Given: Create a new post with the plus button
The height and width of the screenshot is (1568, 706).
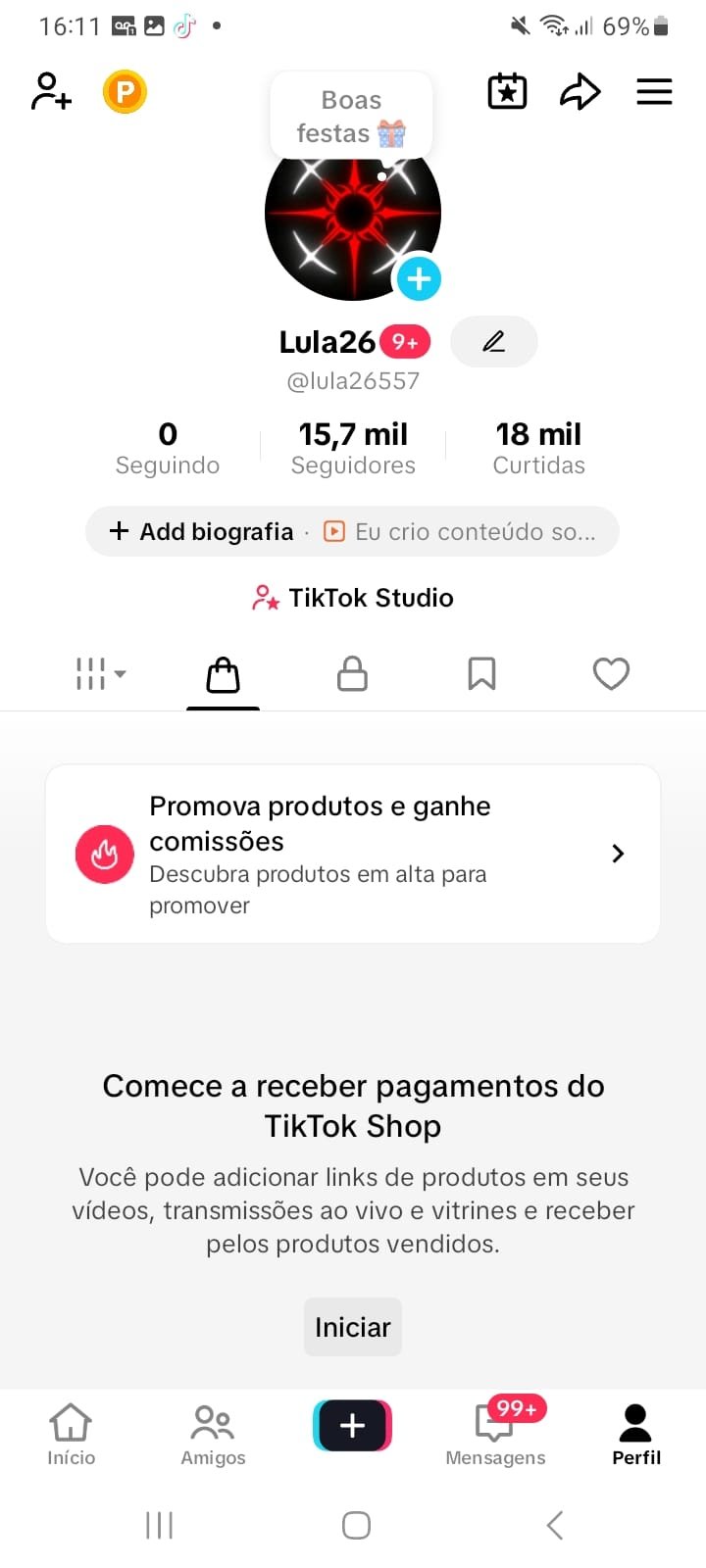Looking at the screenshot, I should tap(353, 1425).
